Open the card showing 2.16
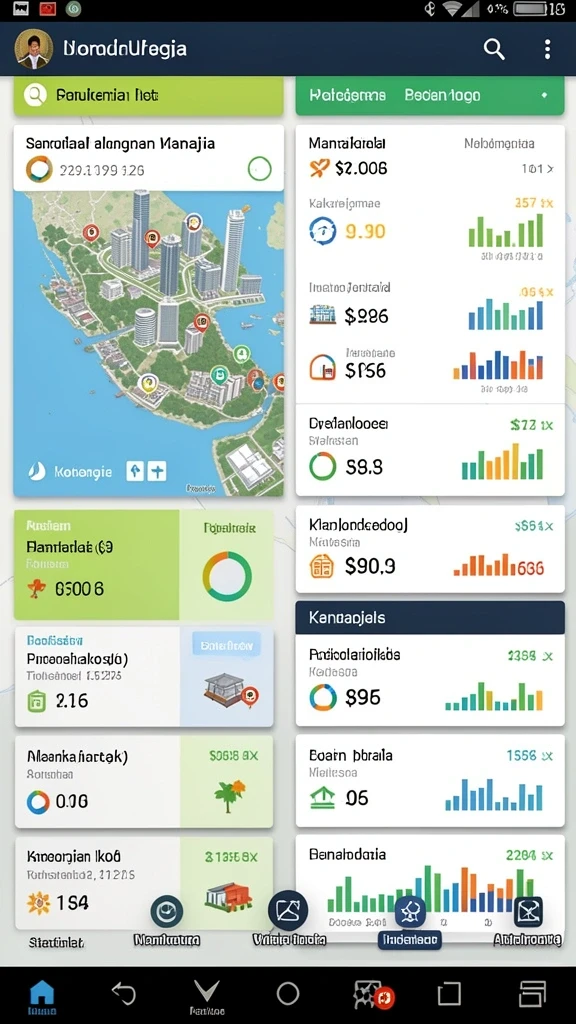The image size is (576, 1024). point(144,677)
